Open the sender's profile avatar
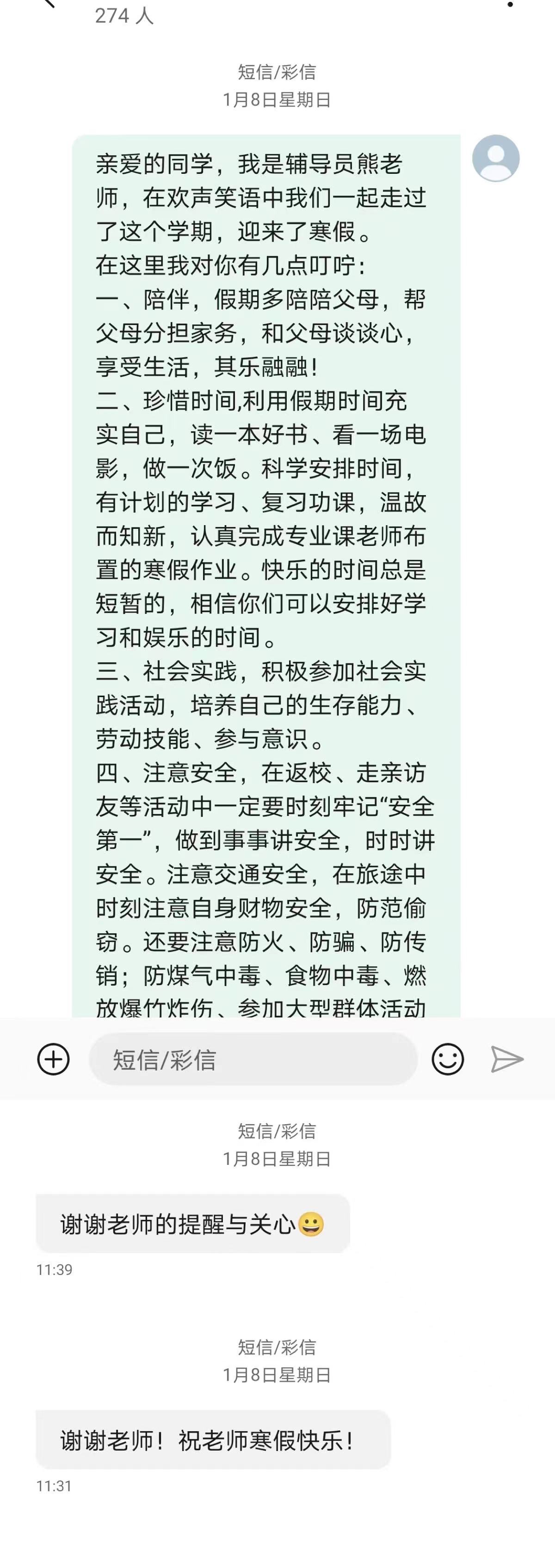The width and height of the screenshot is (555, 1568). (495, 158)
